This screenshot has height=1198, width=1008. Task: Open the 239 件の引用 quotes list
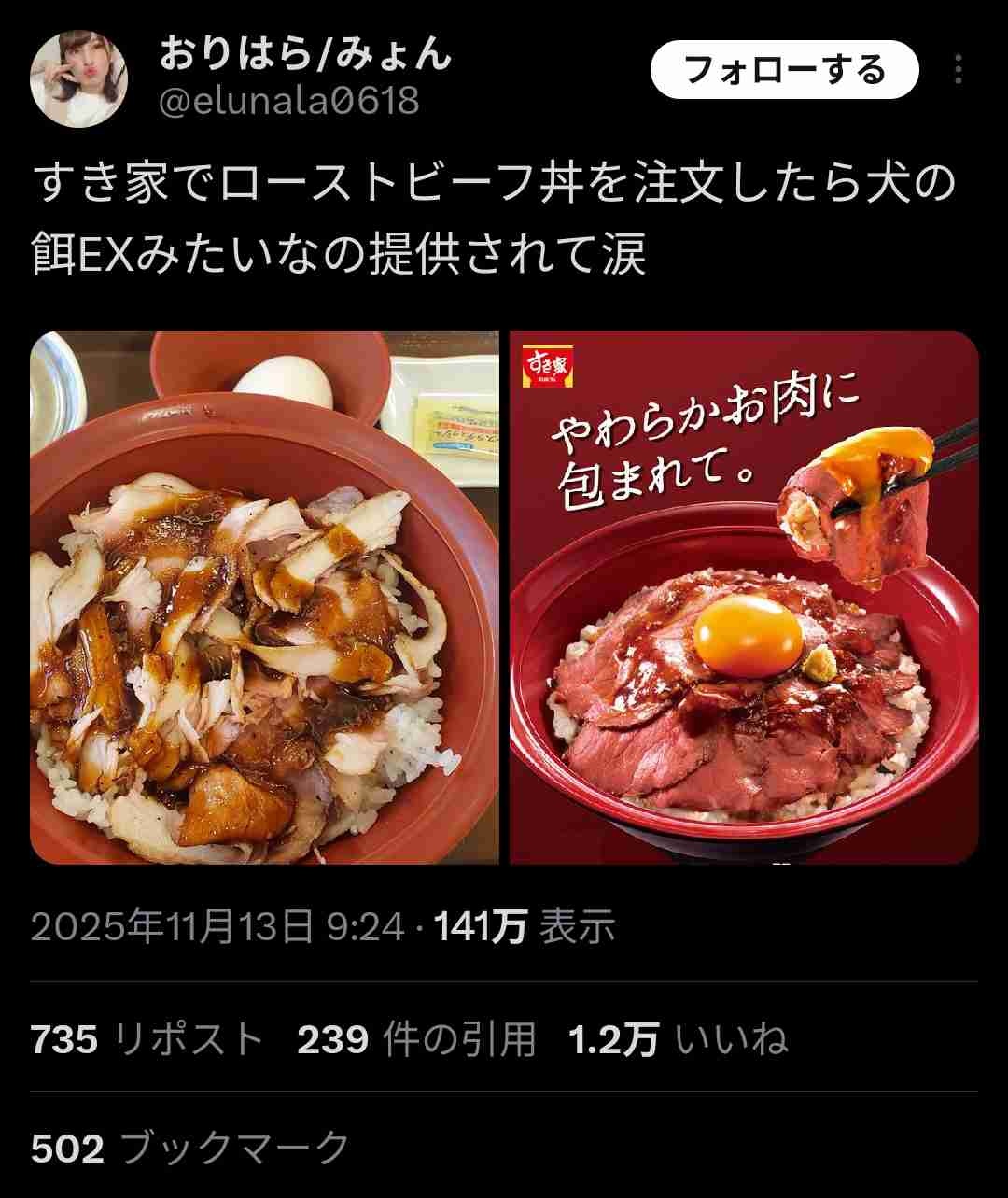pos(416,1039)
